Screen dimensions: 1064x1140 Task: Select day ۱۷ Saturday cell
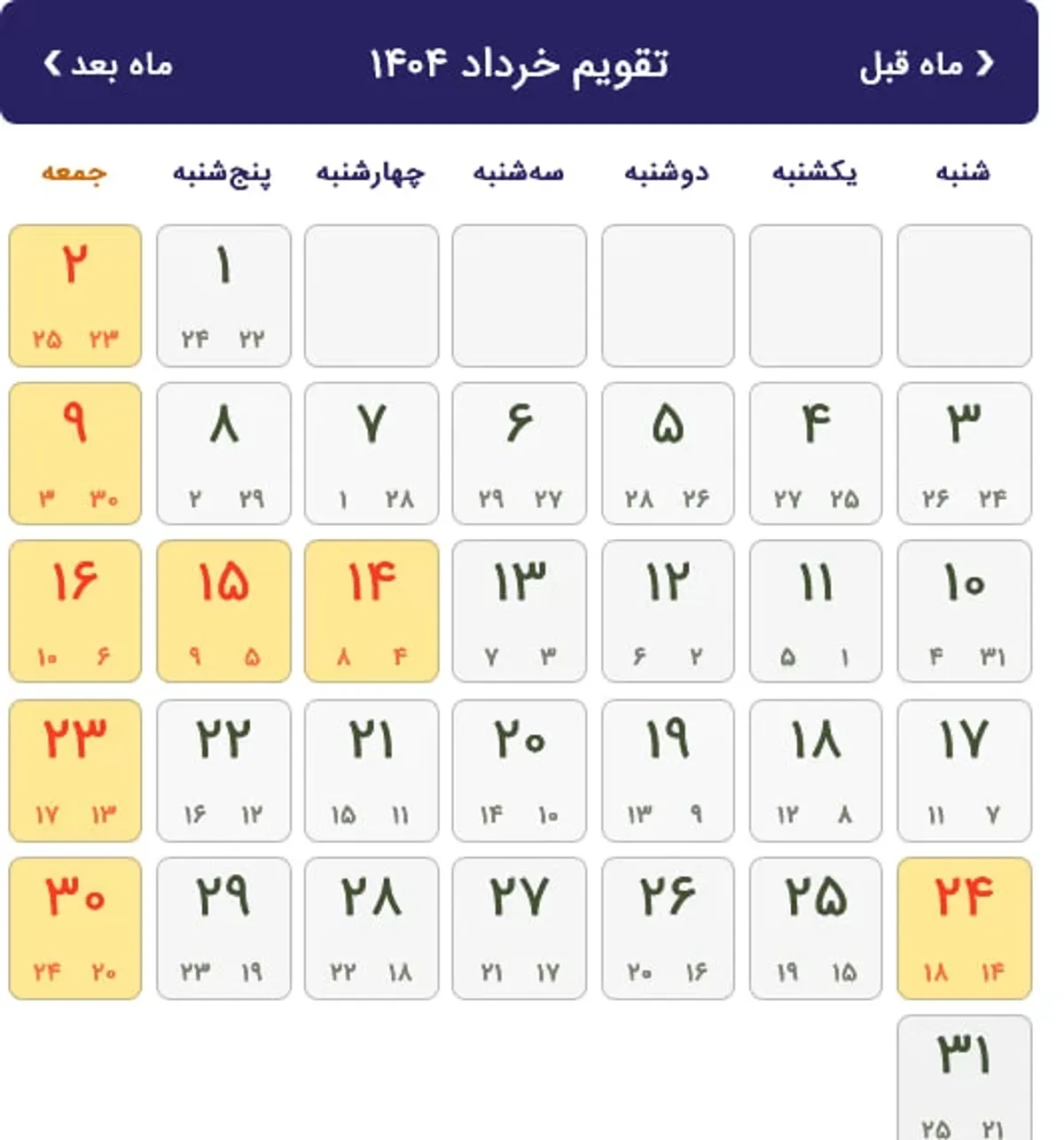(964, 769)
